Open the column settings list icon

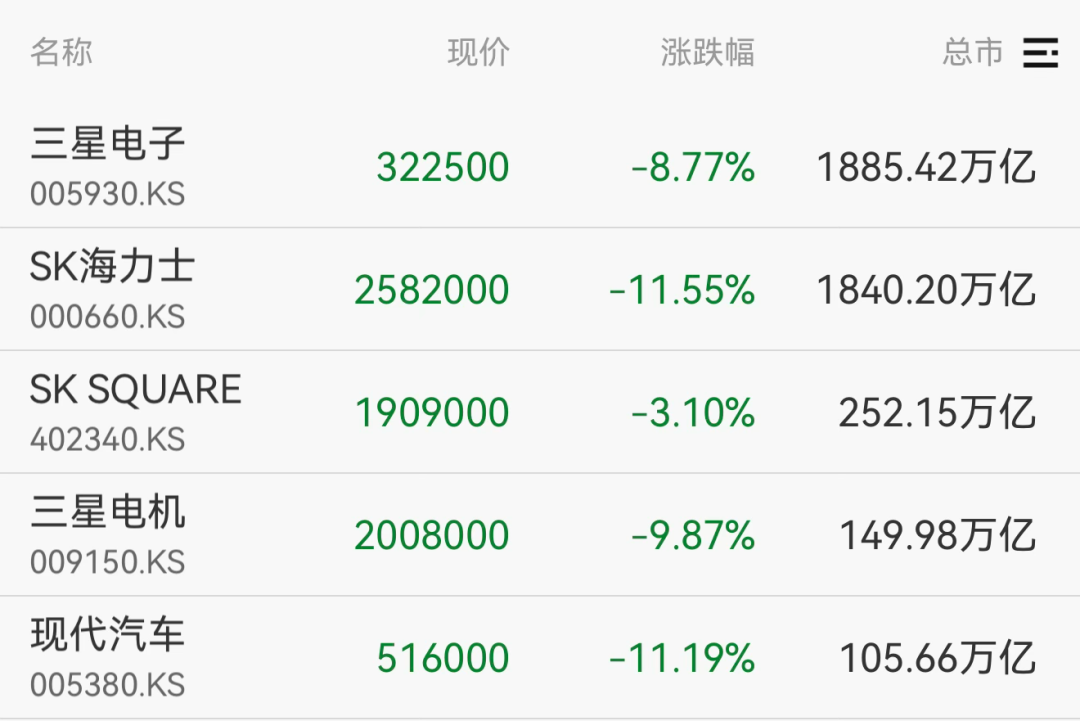(1040, 53)
